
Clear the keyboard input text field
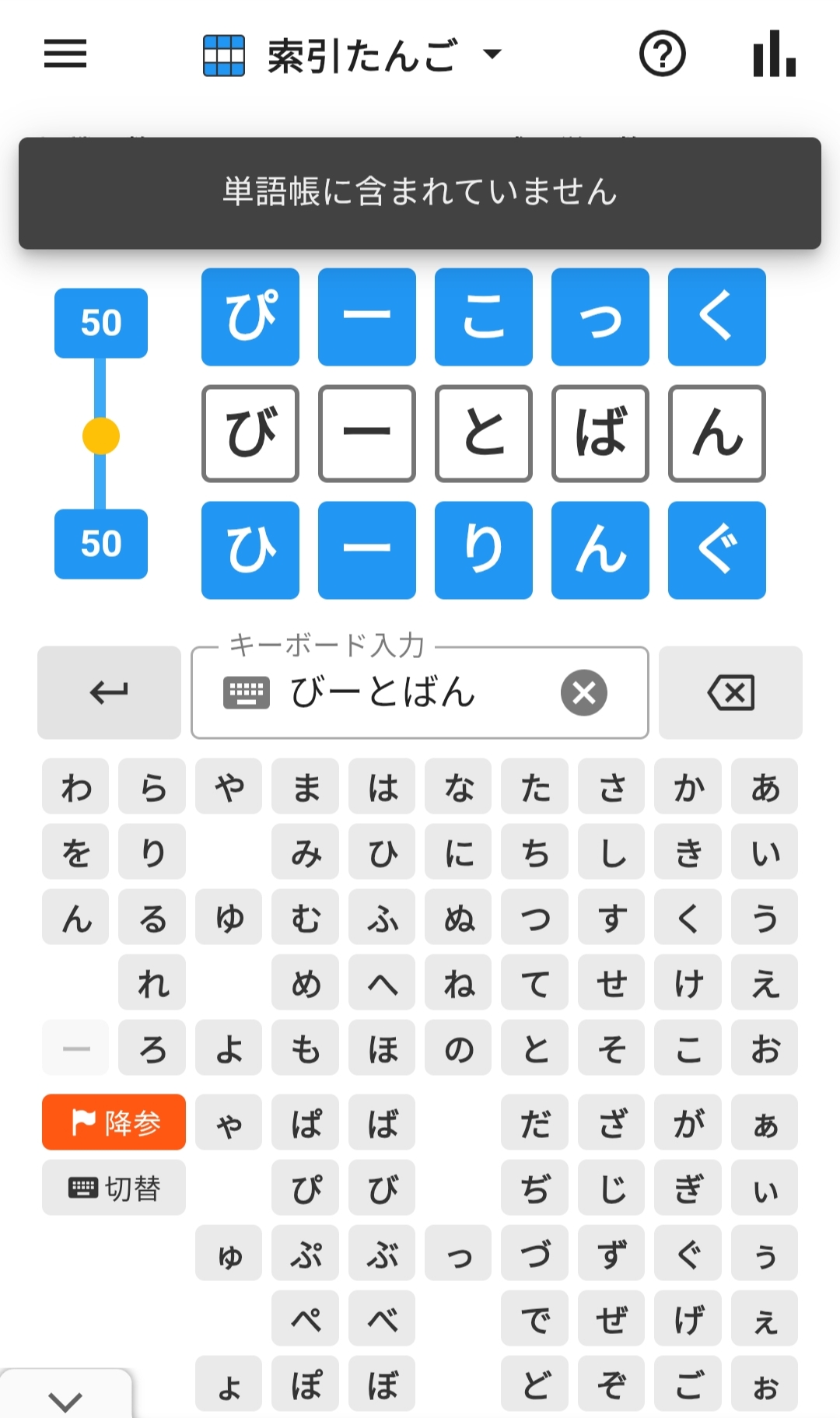click(x=584, y=692)
